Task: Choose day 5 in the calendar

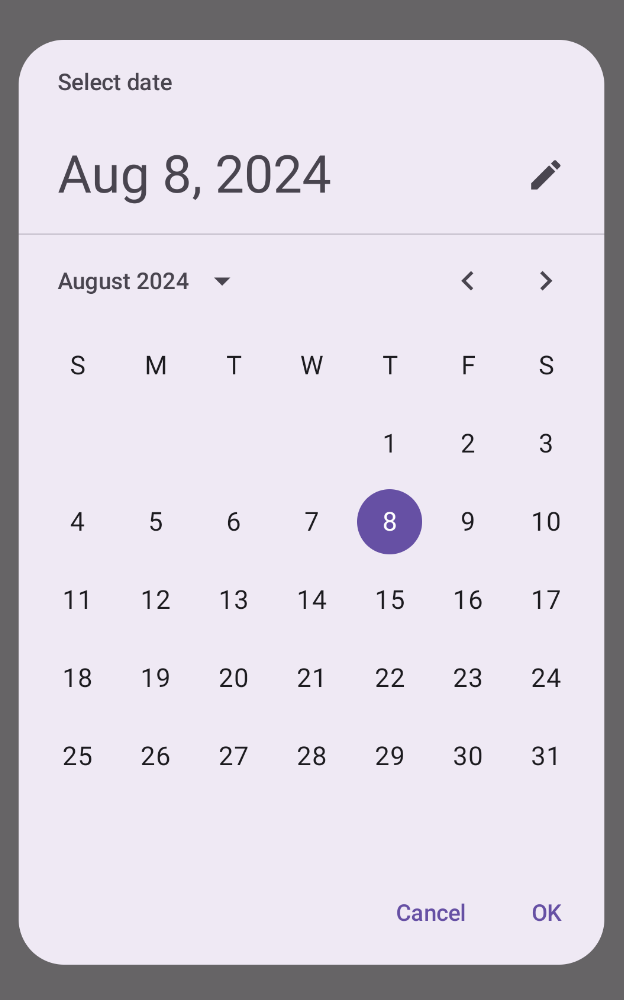Action: pyautogui.click(x=155, y=522)
